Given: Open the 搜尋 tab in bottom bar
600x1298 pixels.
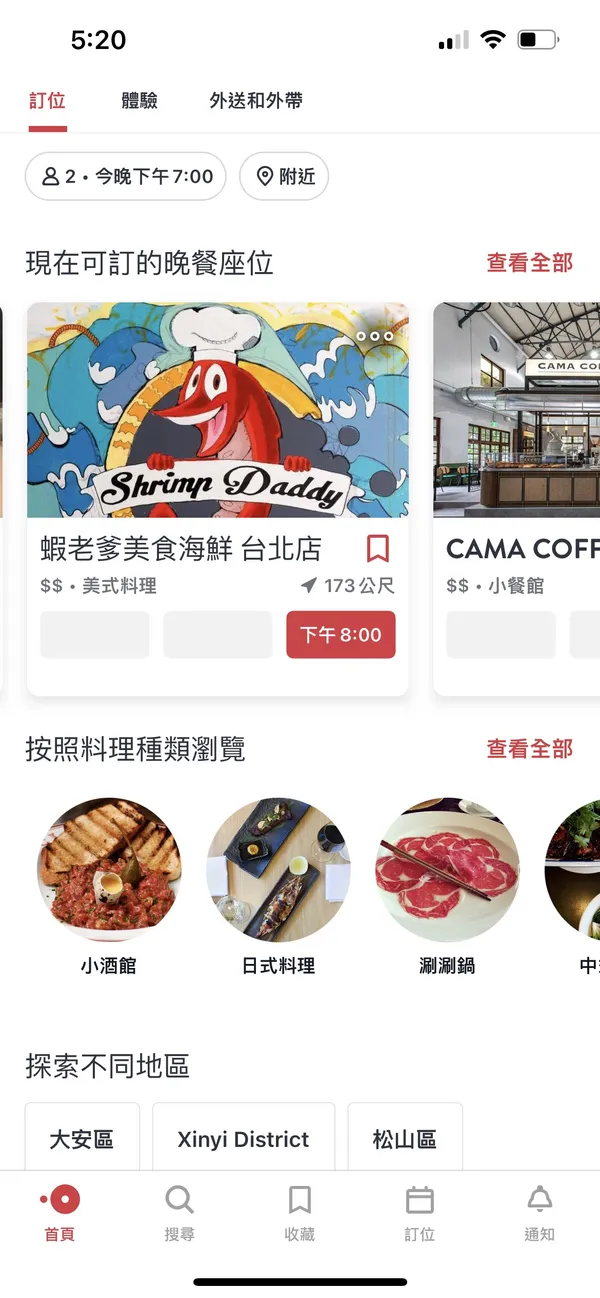Looking at the screenshot, I should coord(180,1212).
